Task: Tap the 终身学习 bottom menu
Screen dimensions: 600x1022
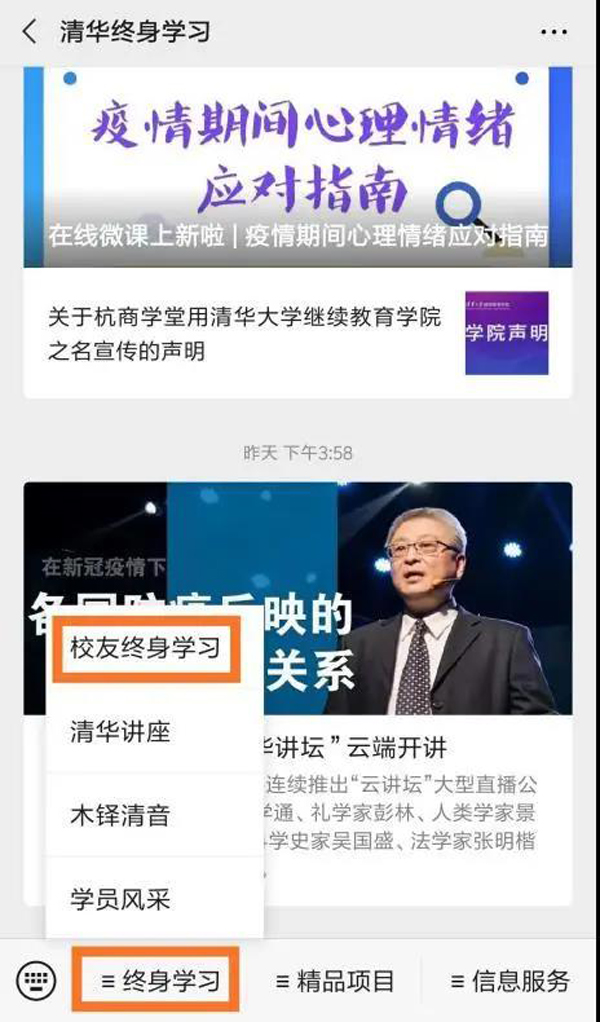Action: coord(160,981)
